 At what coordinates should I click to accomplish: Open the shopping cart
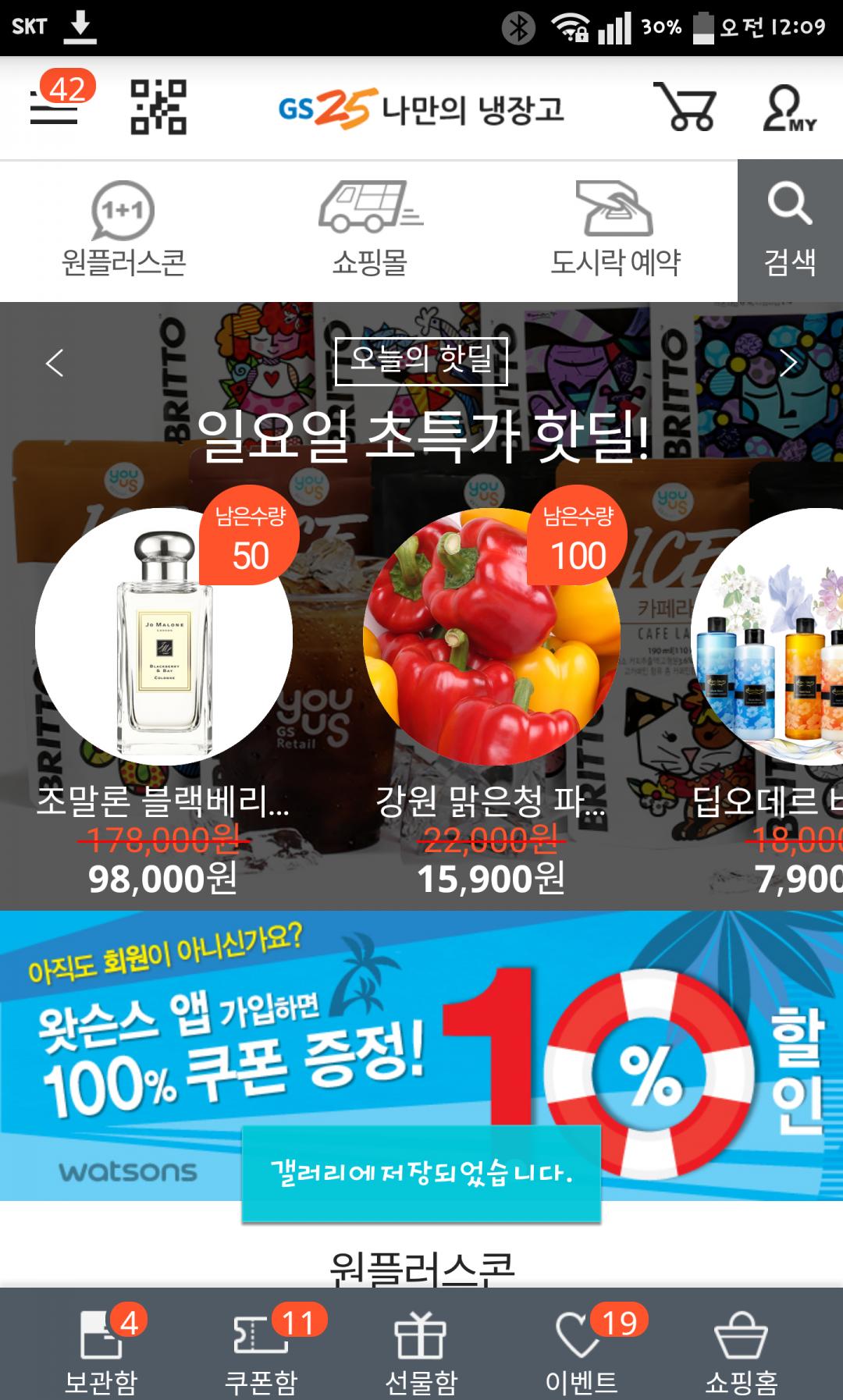tap(685, 107)
